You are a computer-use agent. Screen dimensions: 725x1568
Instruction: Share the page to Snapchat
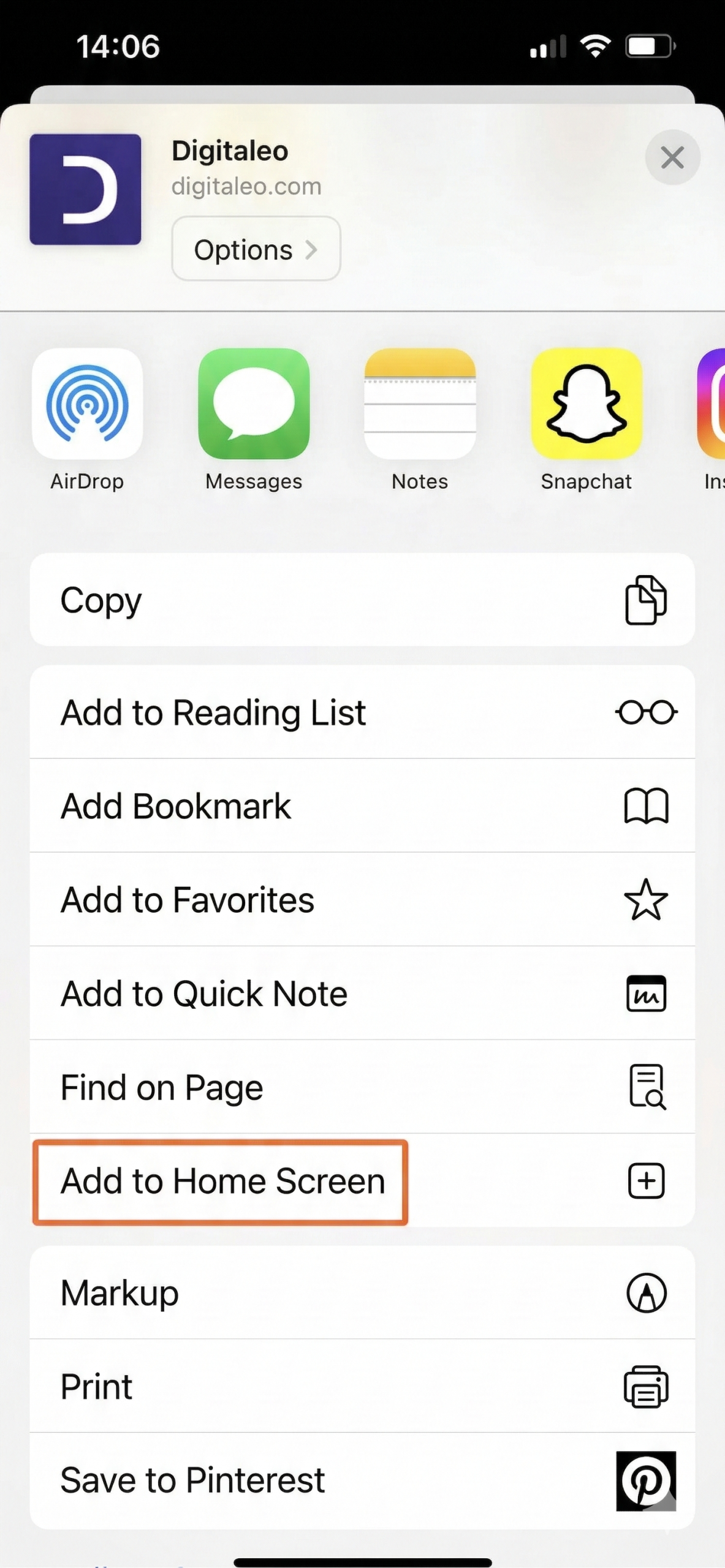pos(586,405)
